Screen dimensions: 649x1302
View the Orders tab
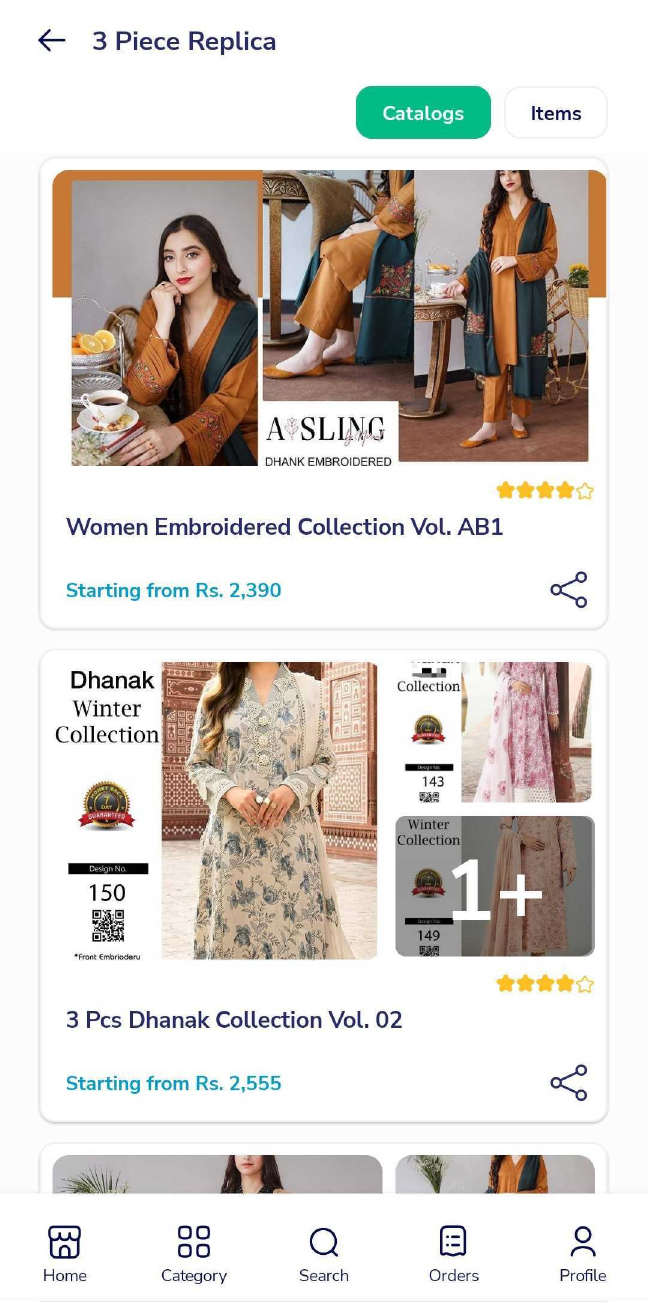(x=453, y=1254)
